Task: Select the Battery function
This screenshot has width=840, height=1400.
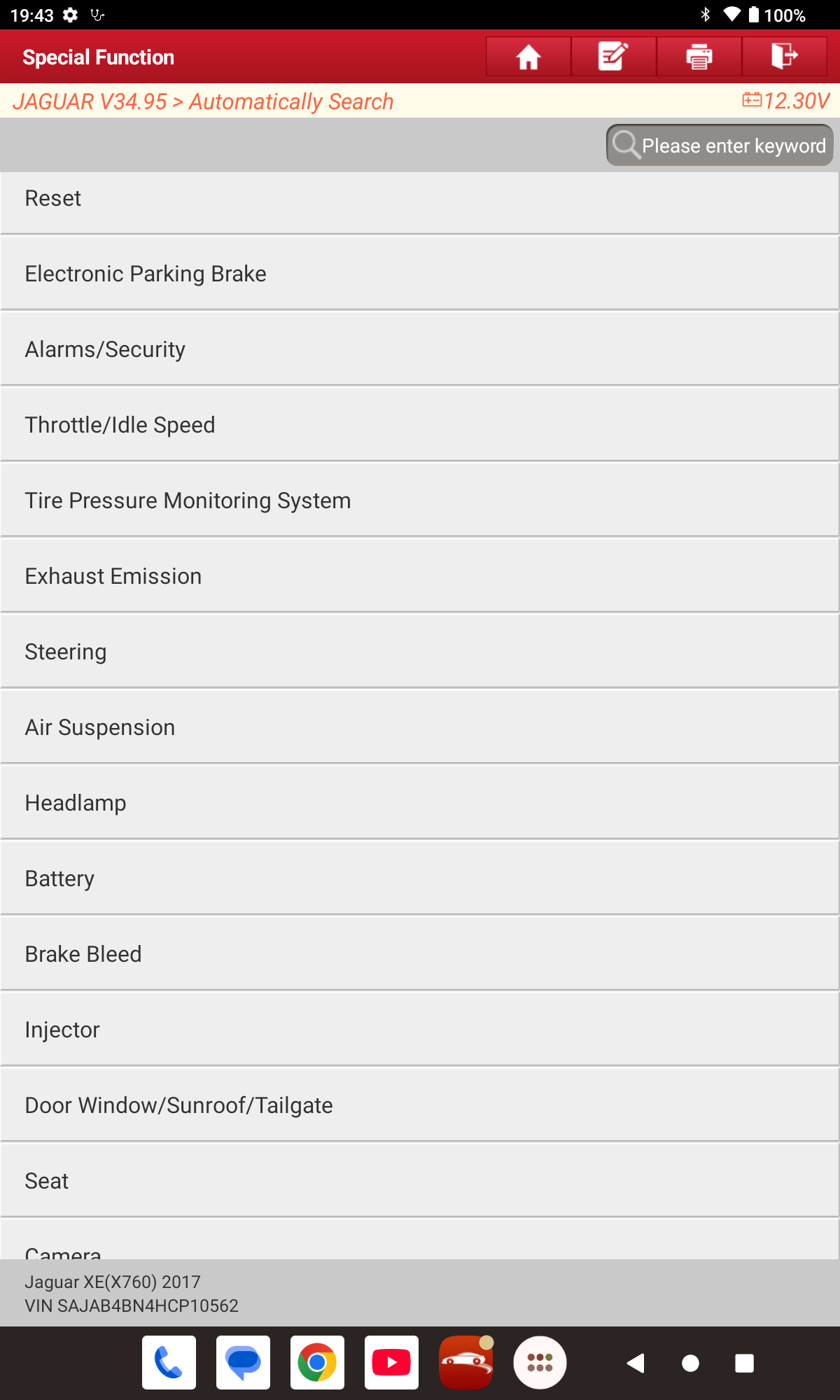Action: click(x=420, y=878)
